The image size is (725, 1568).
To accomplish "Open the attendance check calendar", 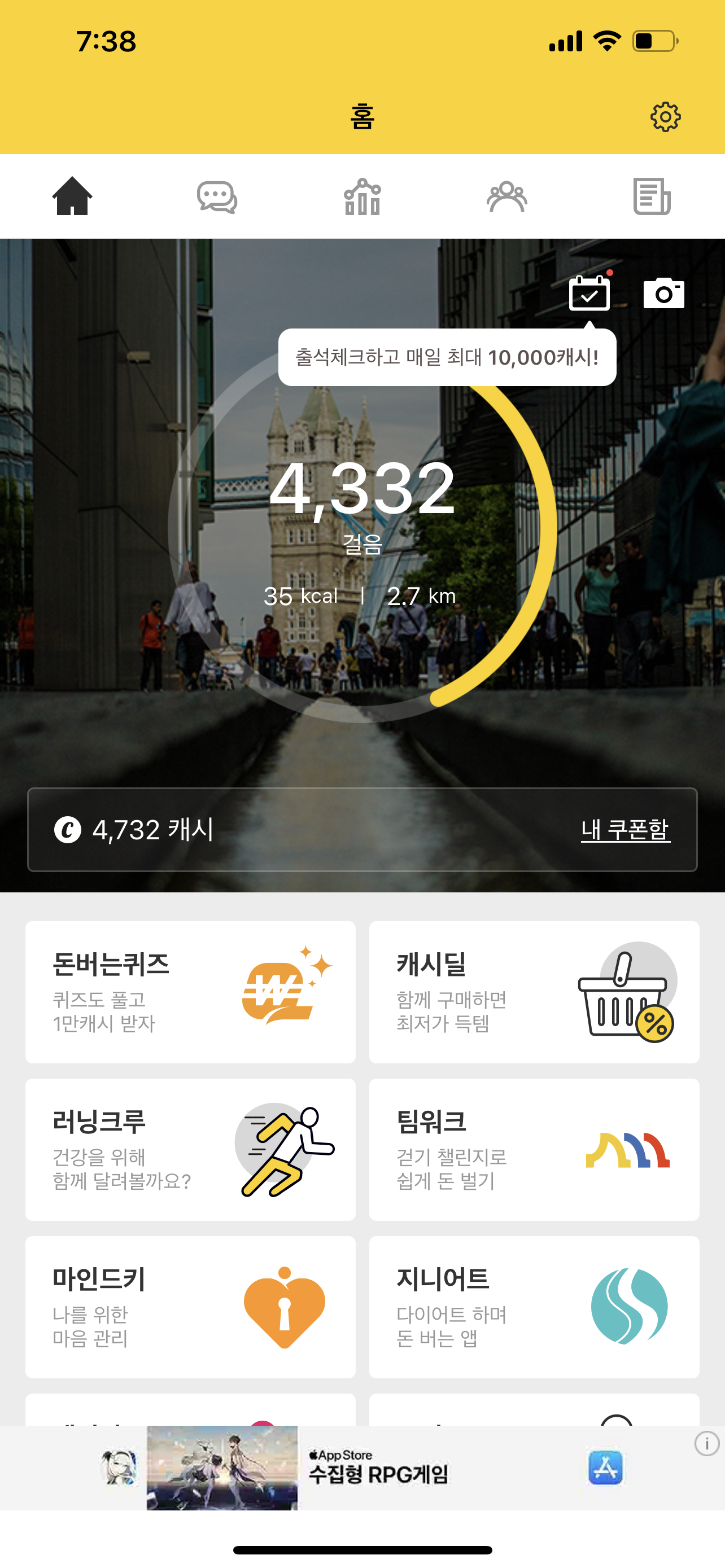I will 589,294.
